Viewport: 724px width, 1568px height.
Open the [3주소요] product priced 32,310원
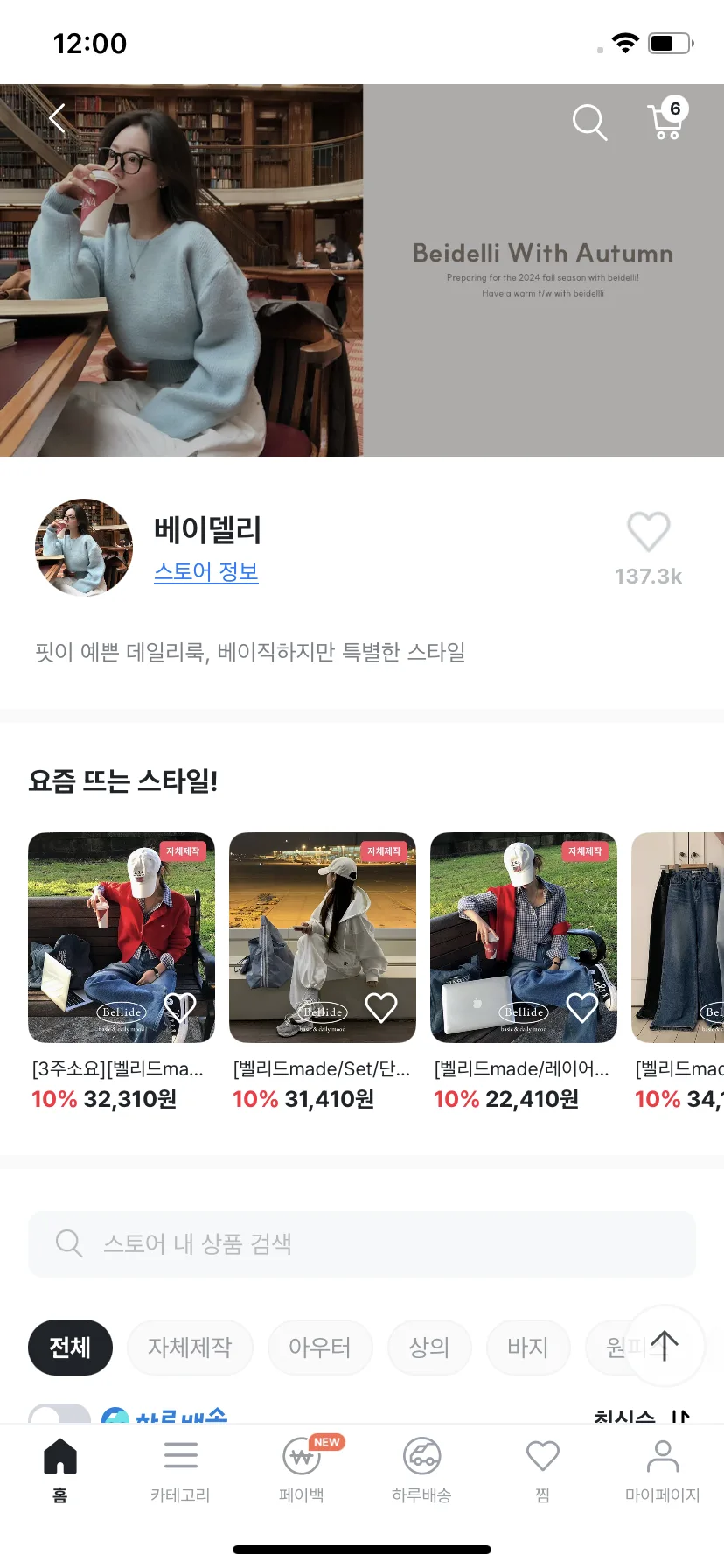[122, 937]
